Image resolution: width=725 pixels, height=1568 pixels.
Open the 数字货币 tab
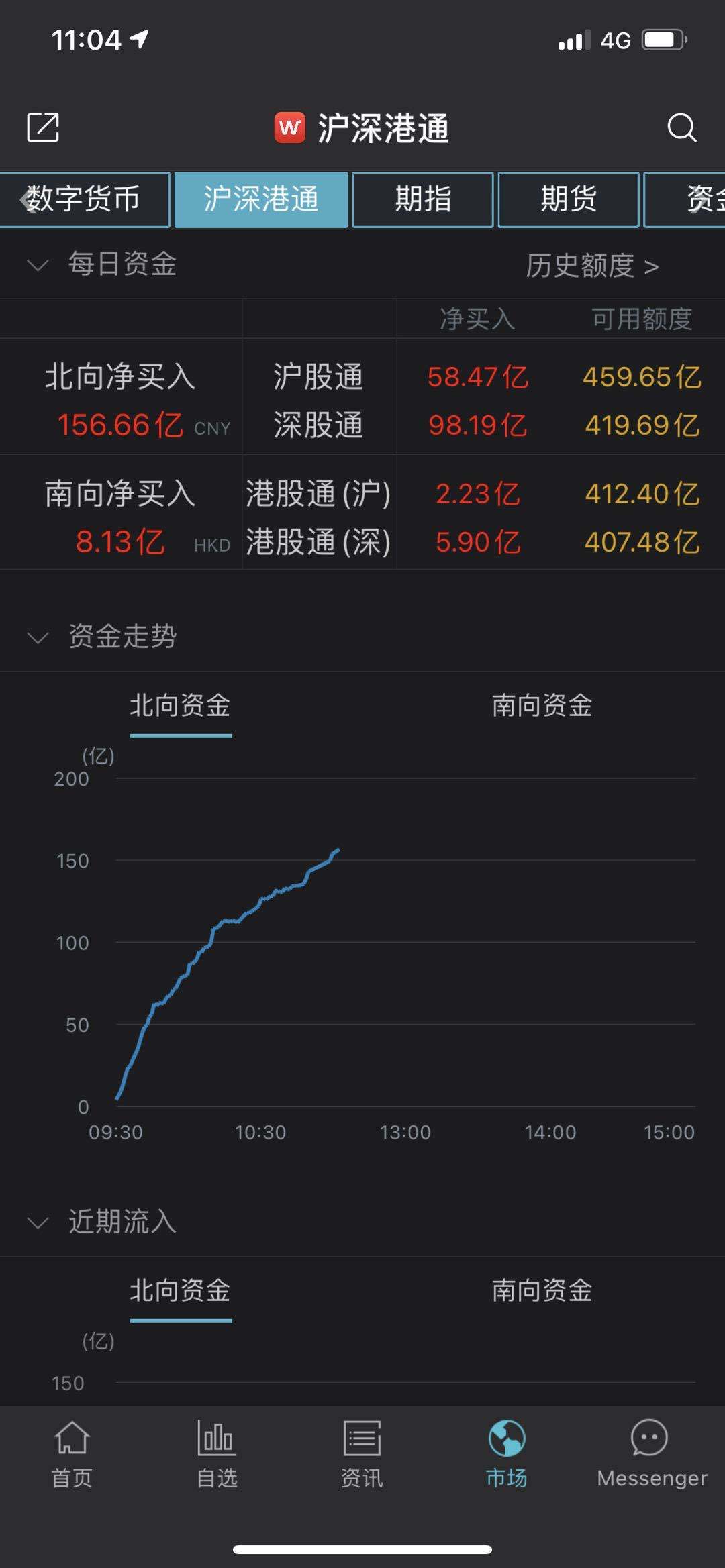pyautogui.click(x=84, y=199)
